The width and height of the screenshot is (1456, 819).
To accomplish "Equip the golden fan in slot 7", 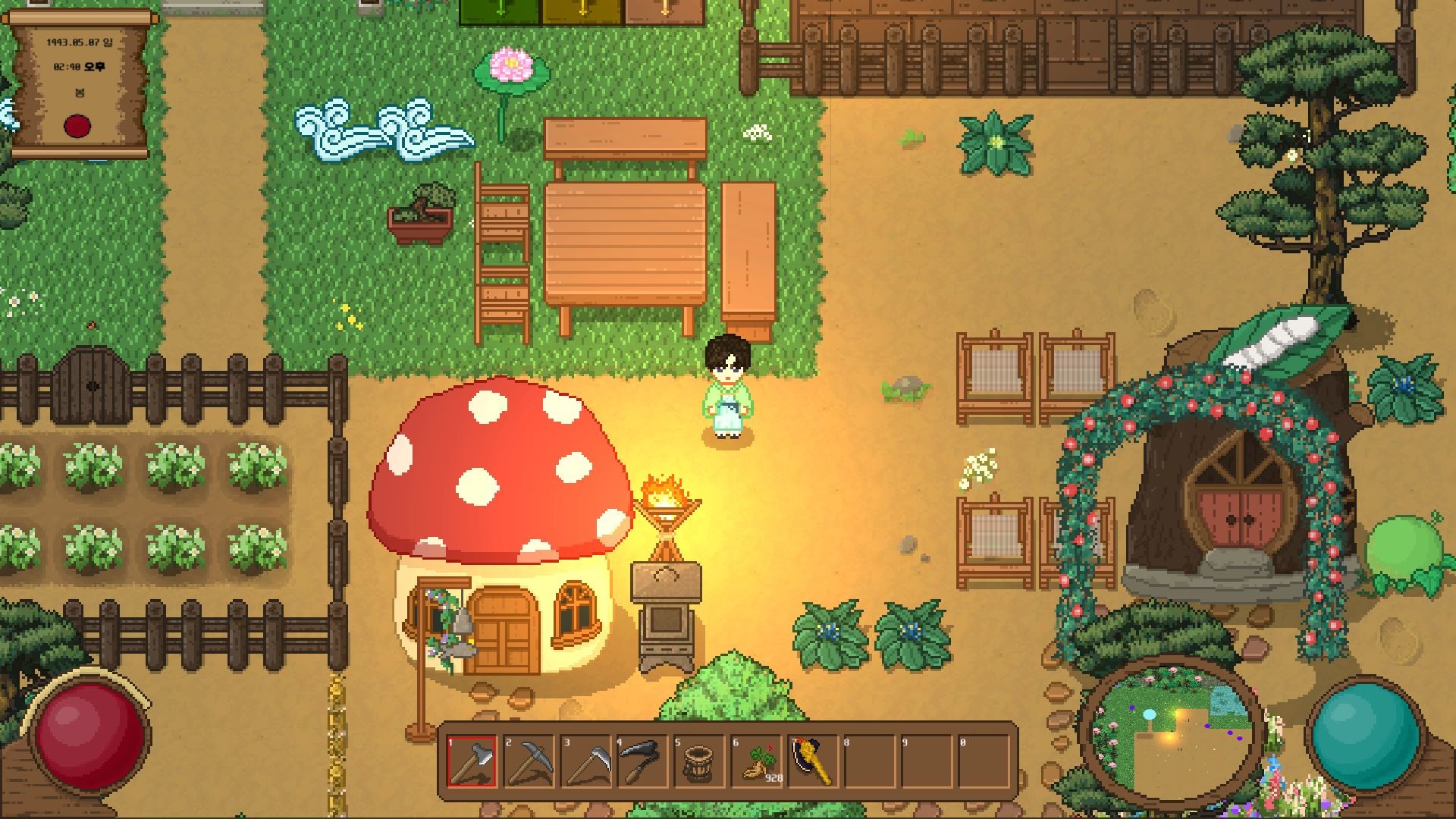I will pos(812,761).
